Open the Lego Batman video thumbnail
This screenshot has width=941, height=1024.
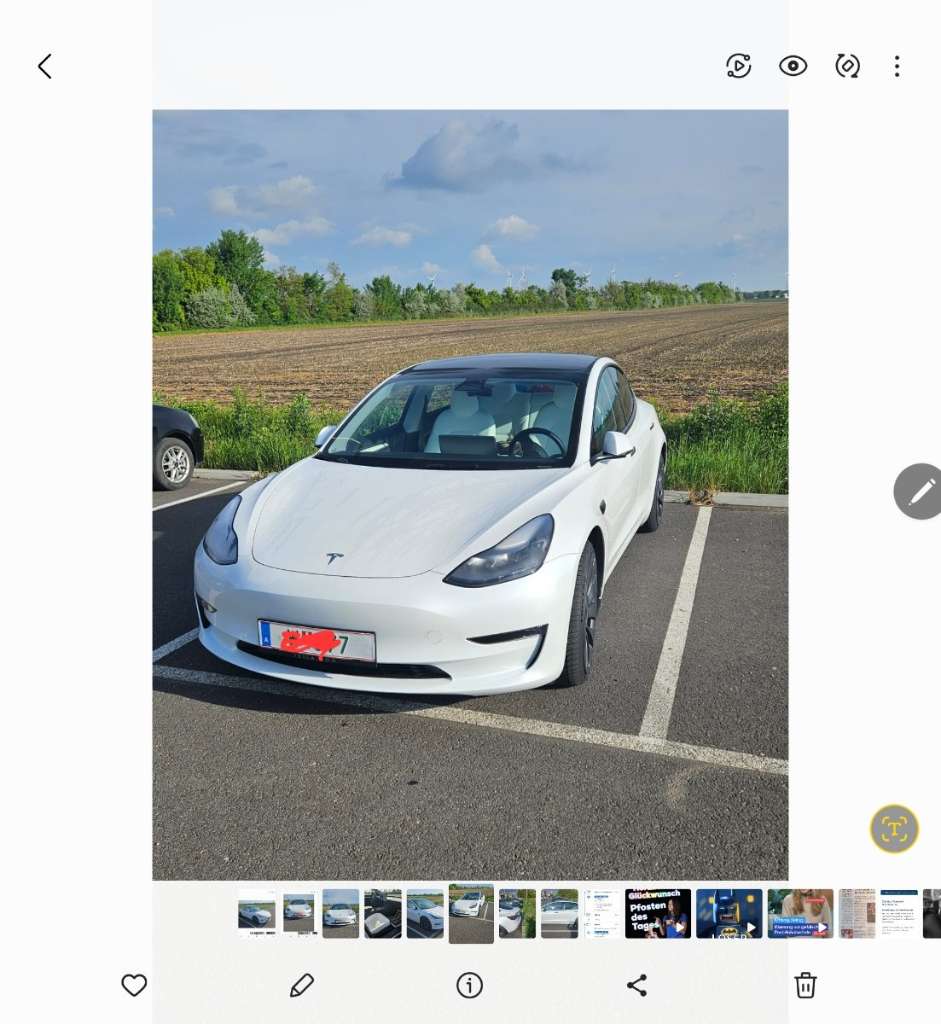tap(729, 913)
